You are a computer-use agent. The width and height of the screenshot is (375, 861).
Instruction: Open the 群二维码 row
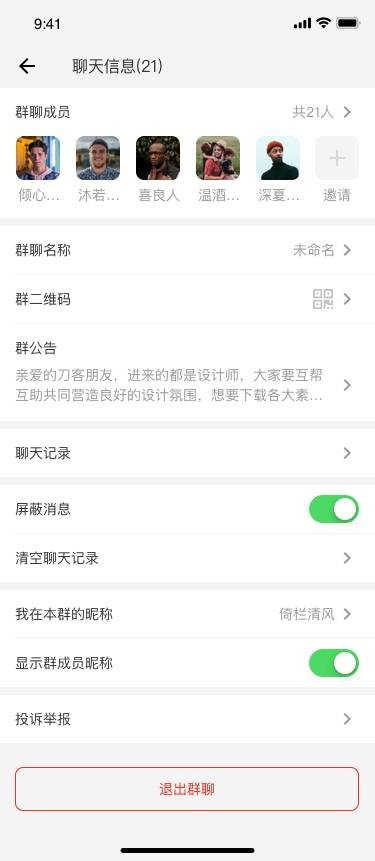[x=187, y=299]
